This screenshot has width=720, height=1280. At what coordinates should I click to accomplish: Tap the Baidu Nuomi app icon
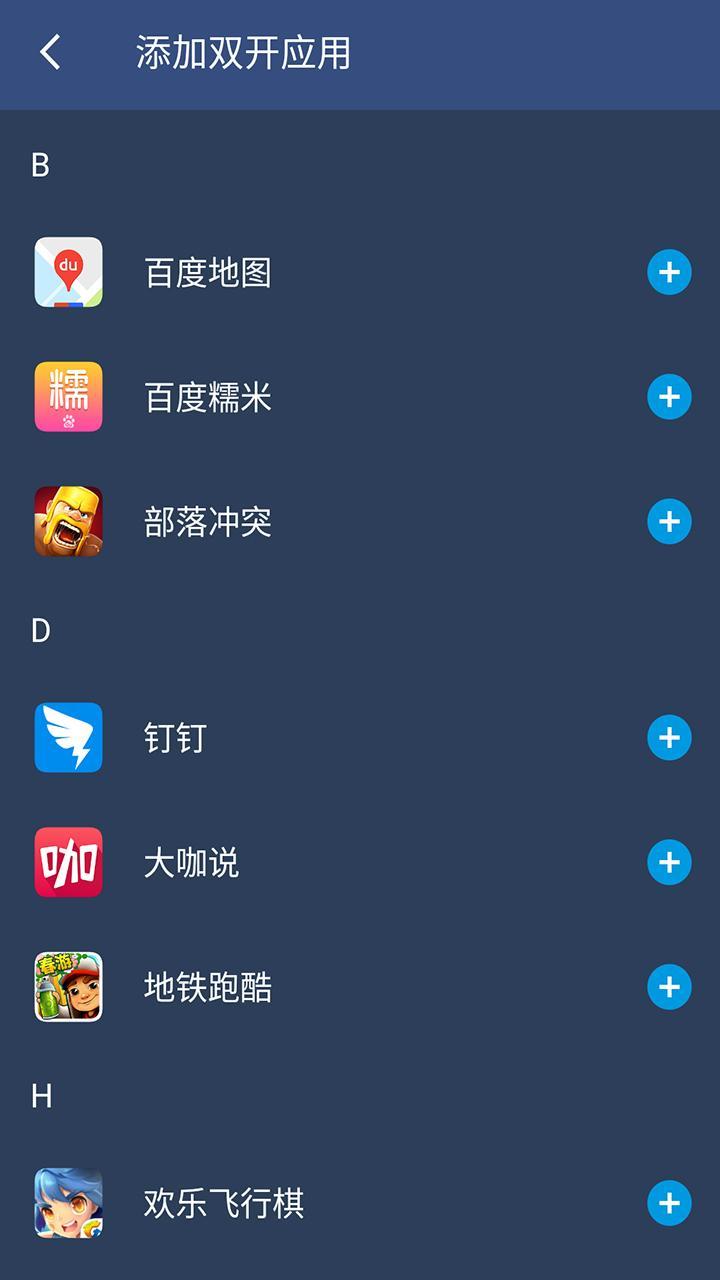[x=69, y=396]
